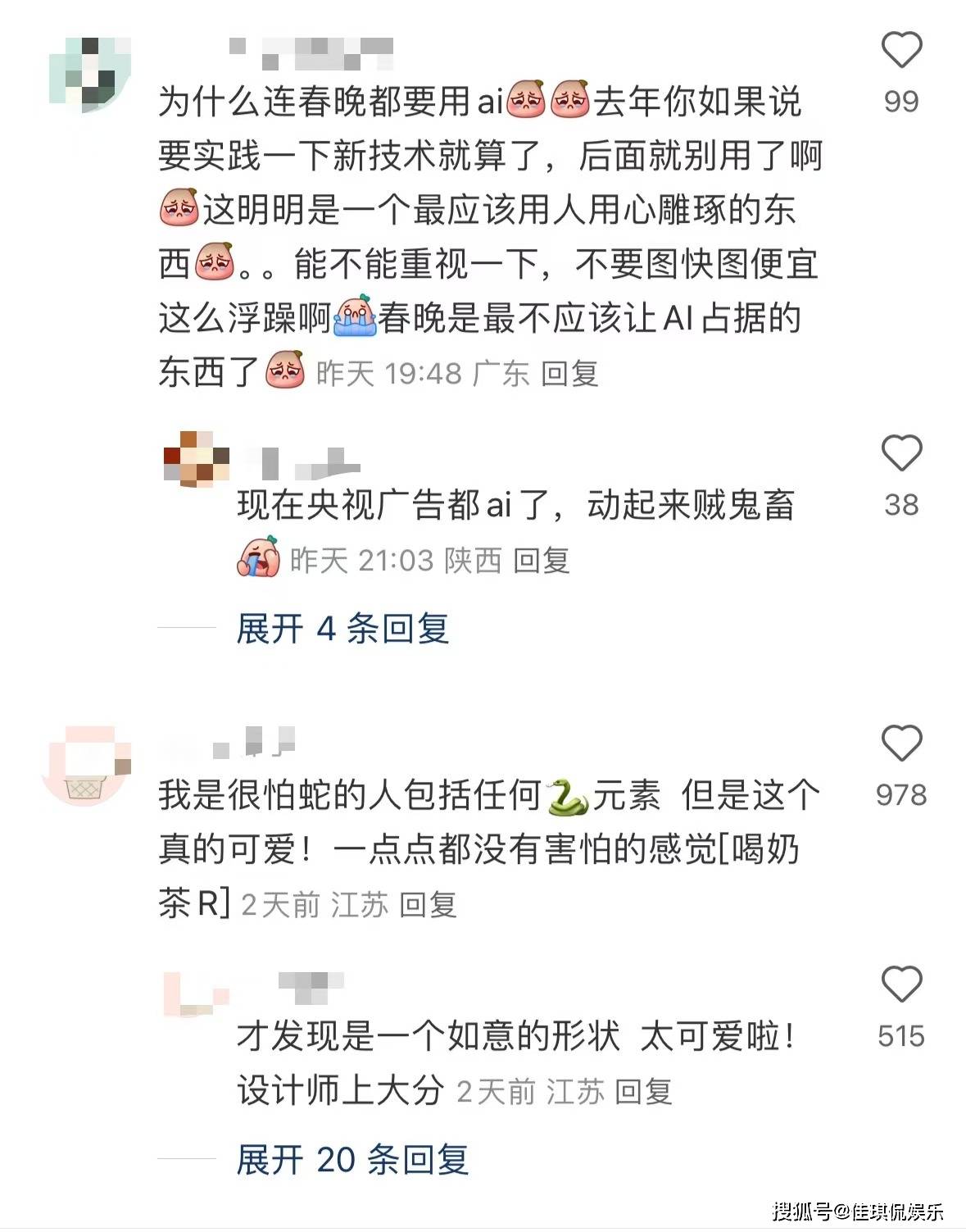This screenshot has width=966, height=1232.
Task: Like the 央视广告都ai了 reply
Action: tap(901, 454)
